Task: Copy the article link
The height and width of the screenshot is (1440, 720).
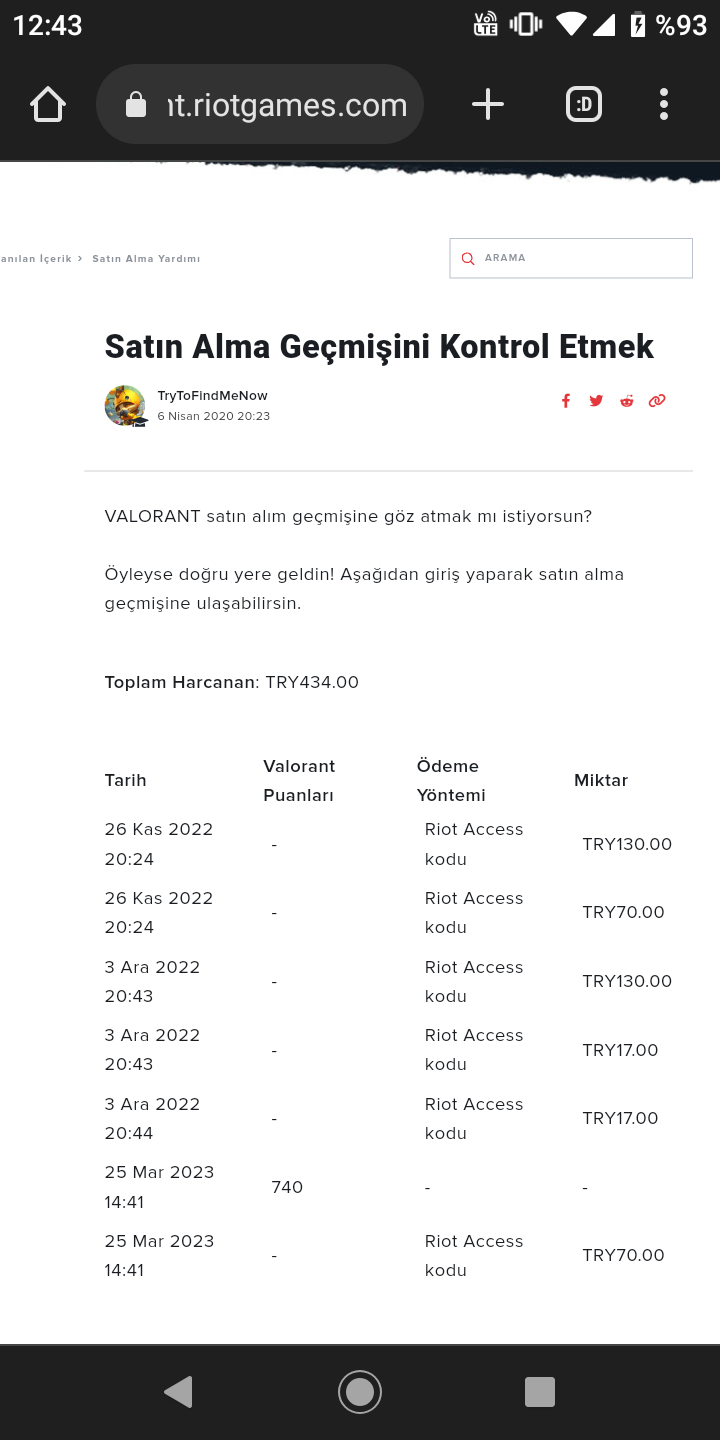Action: click(657, 401)
